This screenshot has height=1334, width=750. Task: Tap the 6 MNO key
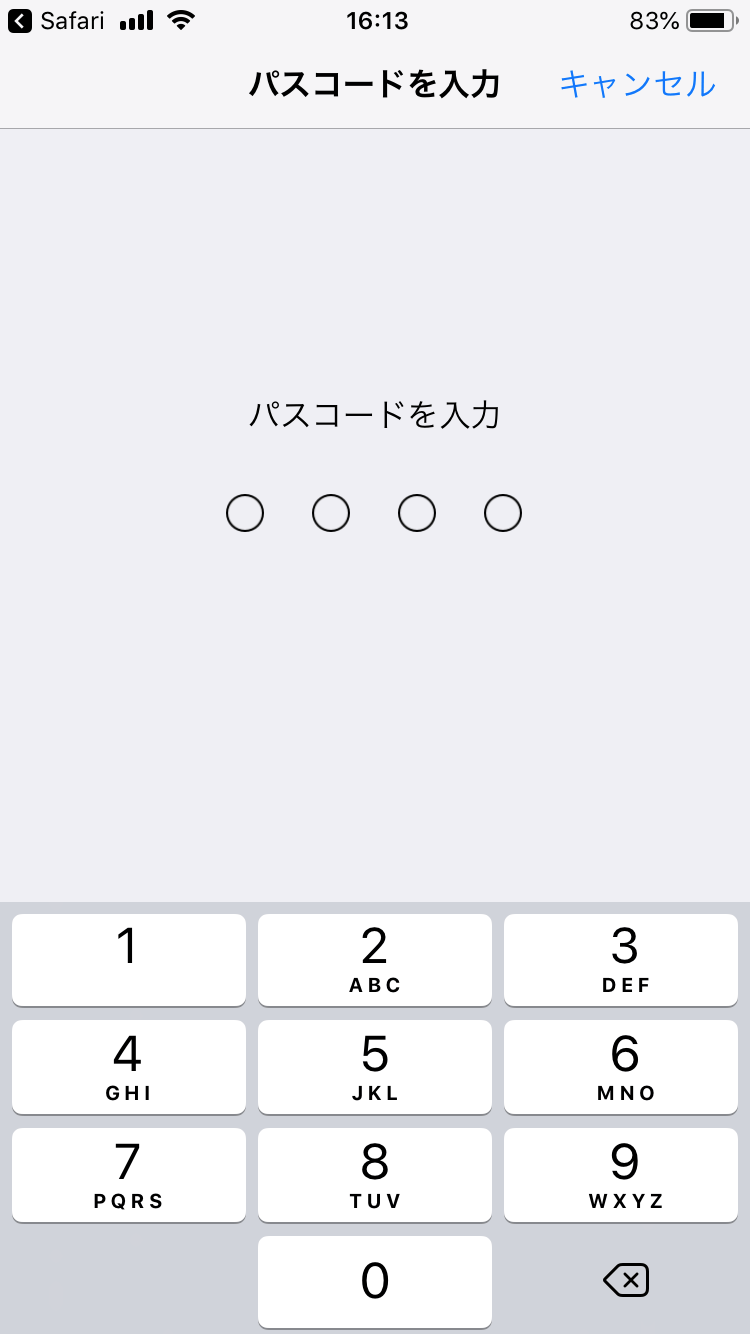(621, 1066)
